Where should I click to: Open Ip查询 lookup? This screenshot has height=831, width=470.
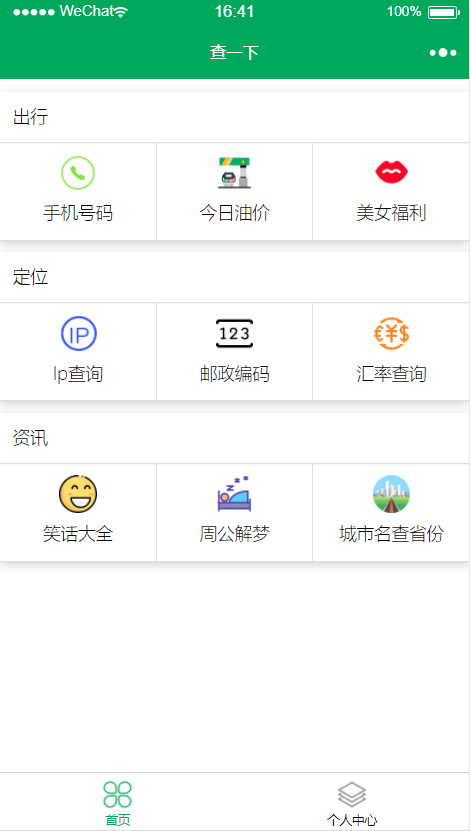pyautogui.click(x=78, y=351)
